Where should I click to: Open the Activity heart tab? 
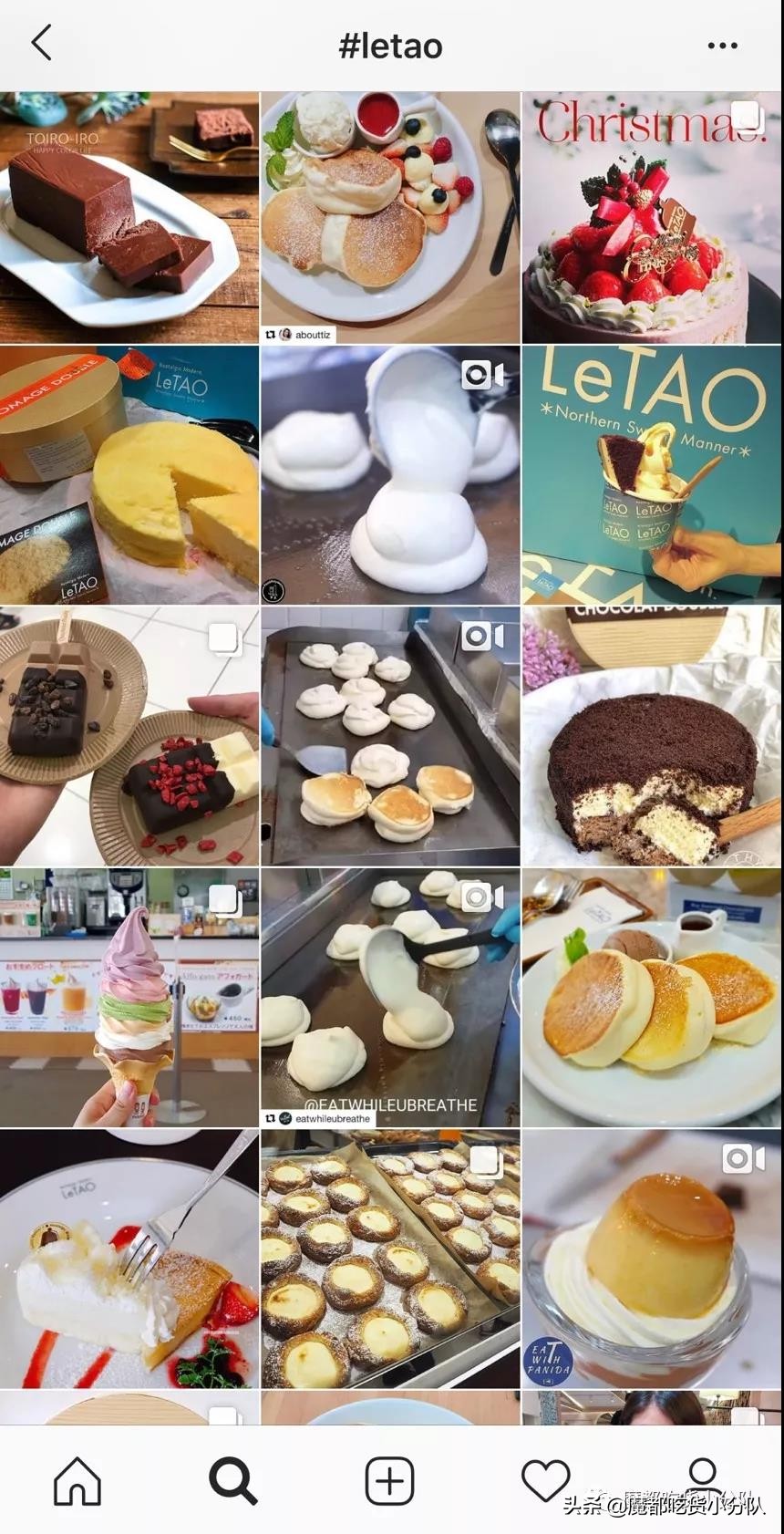pos(545,1479)
